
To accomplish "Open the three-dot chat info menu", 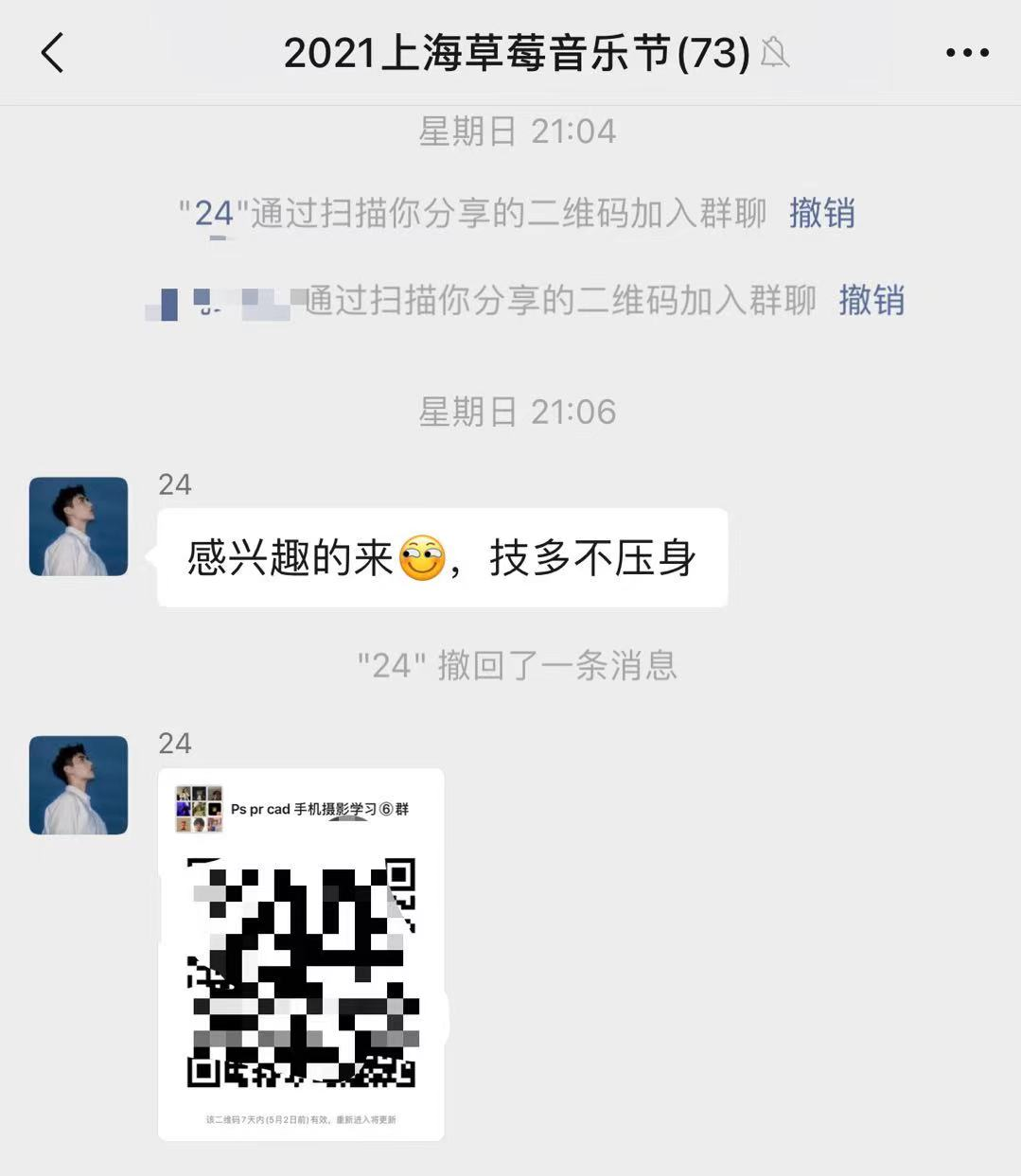I will coord(967,53).
